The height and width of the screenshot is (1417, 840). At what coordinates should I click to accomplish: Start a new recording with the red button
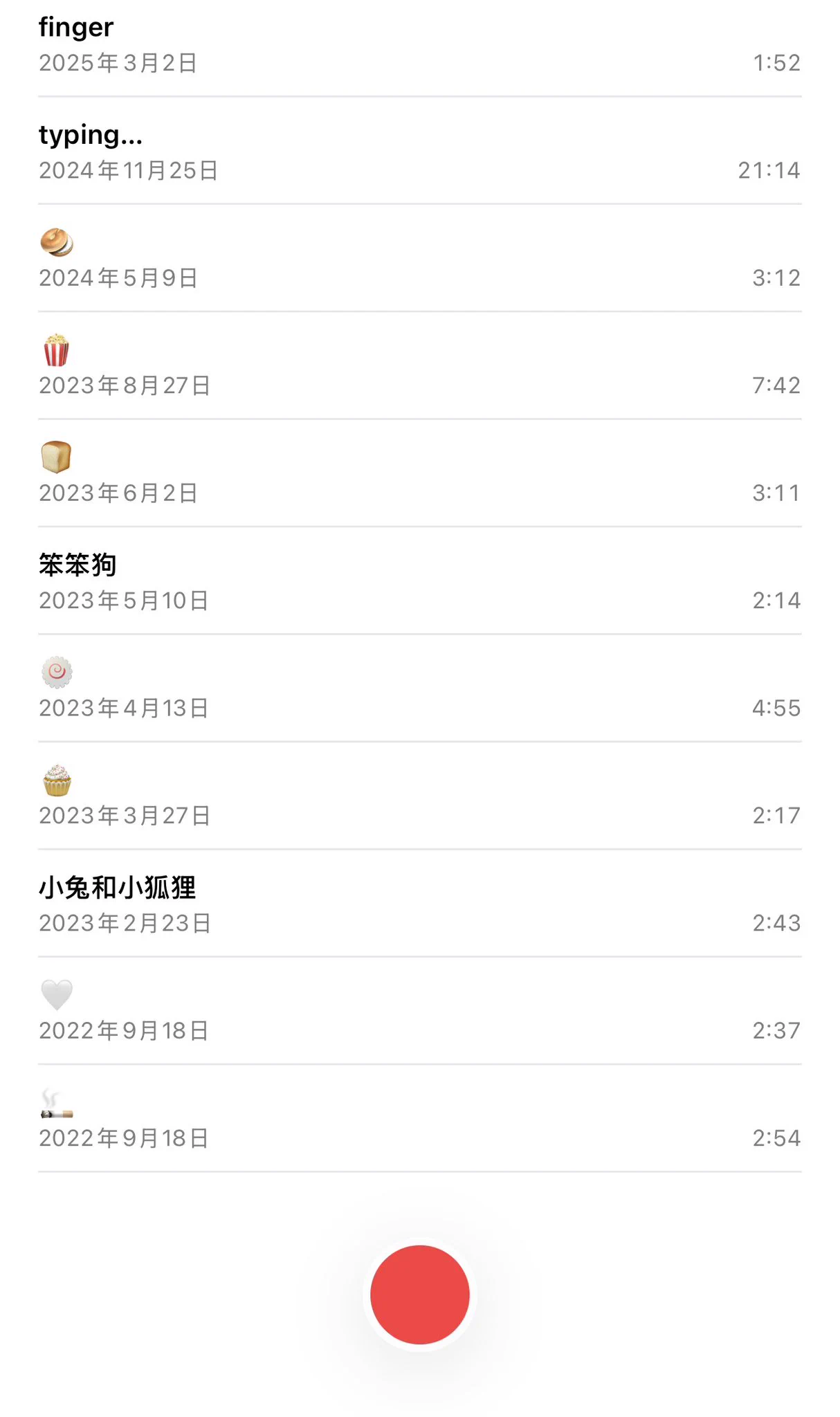(420, 1294)
